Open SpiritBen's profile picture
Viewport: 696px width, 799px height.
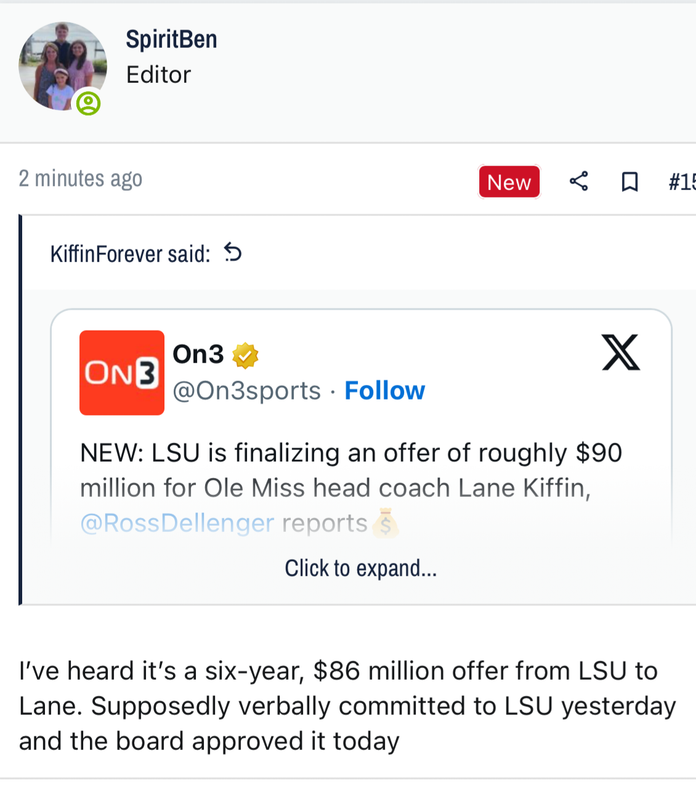62,67
